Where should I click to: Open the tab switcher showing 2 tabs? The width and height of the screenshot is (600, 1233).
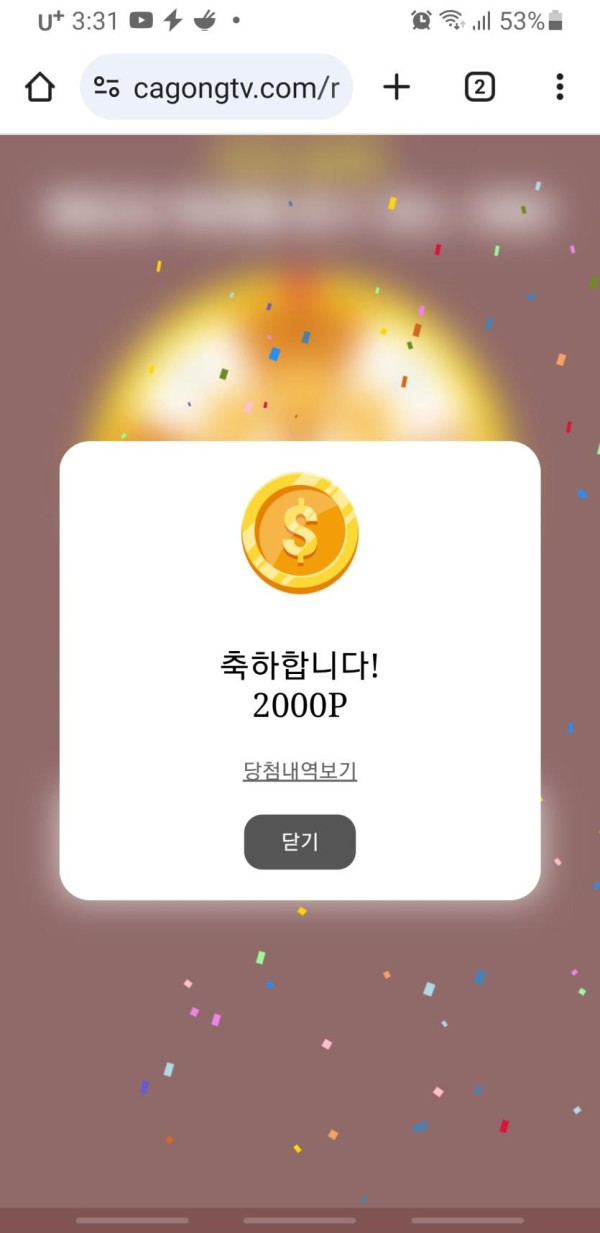(x=480, y=88)
